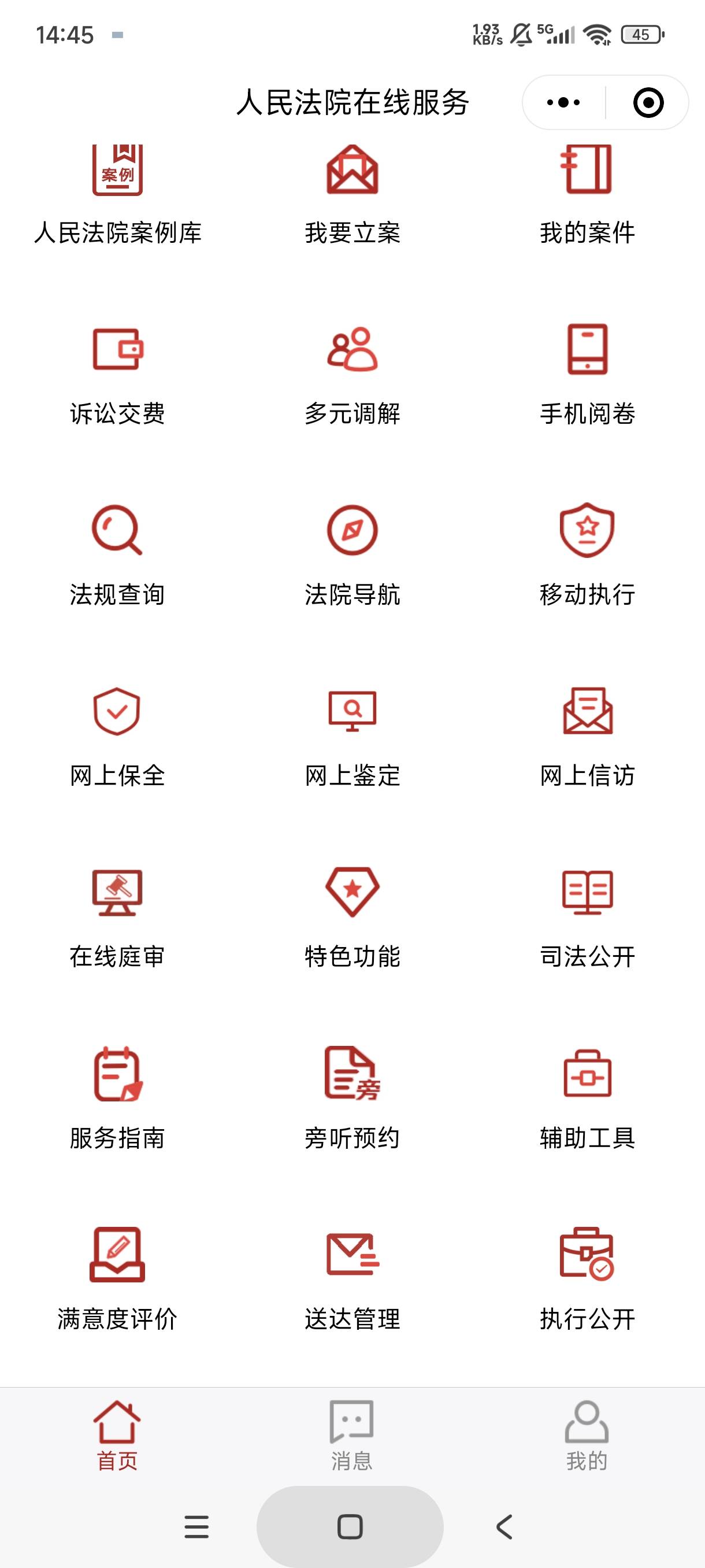Open 法院导航
This screenshot has height=1568, width=705.
(352, 556)
